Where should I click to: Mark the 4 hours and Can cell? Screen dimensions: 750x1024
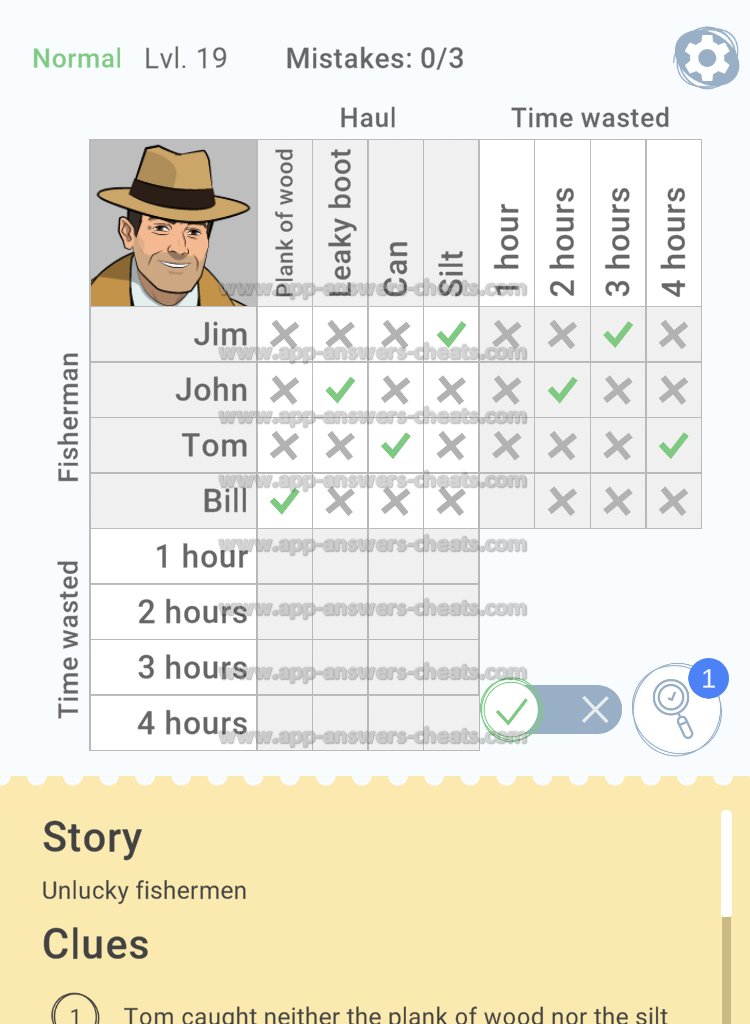tap(396, 723)
